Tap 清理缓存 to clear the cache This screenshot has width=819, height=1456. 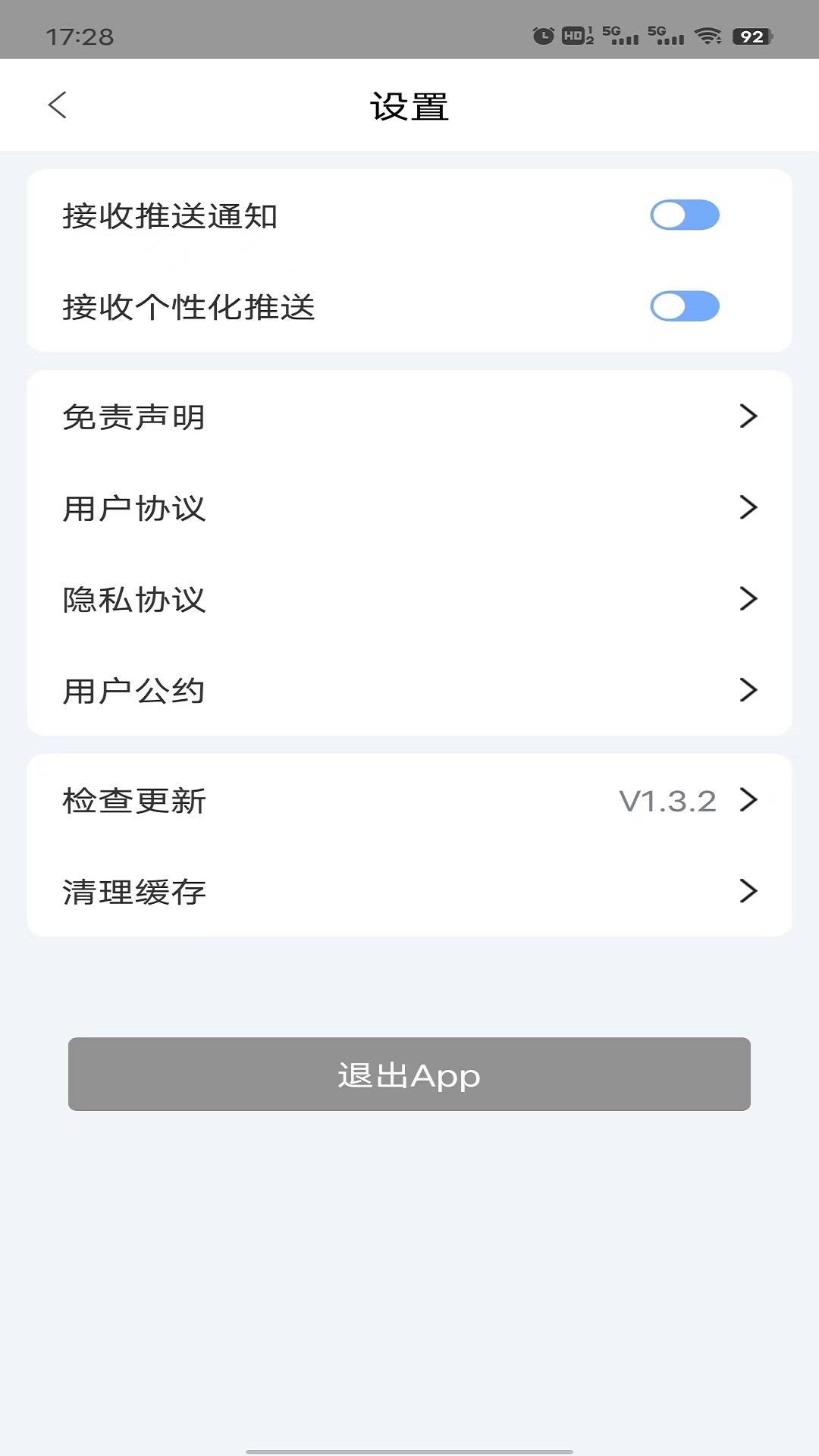click(409, 892)
